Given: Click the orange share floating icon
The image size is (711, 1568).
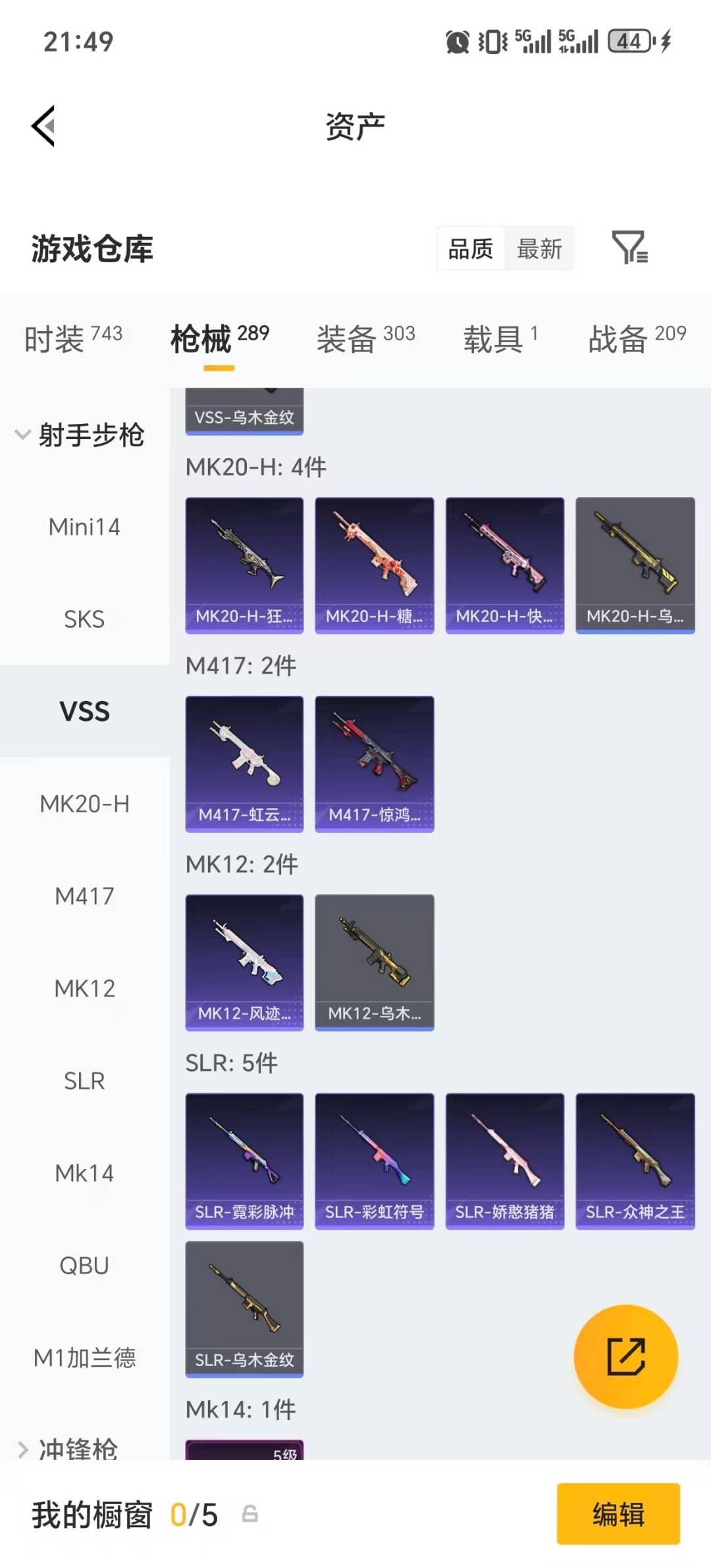Looking at the screenshot, I should pyautogui.click(x=626, y=1356).
